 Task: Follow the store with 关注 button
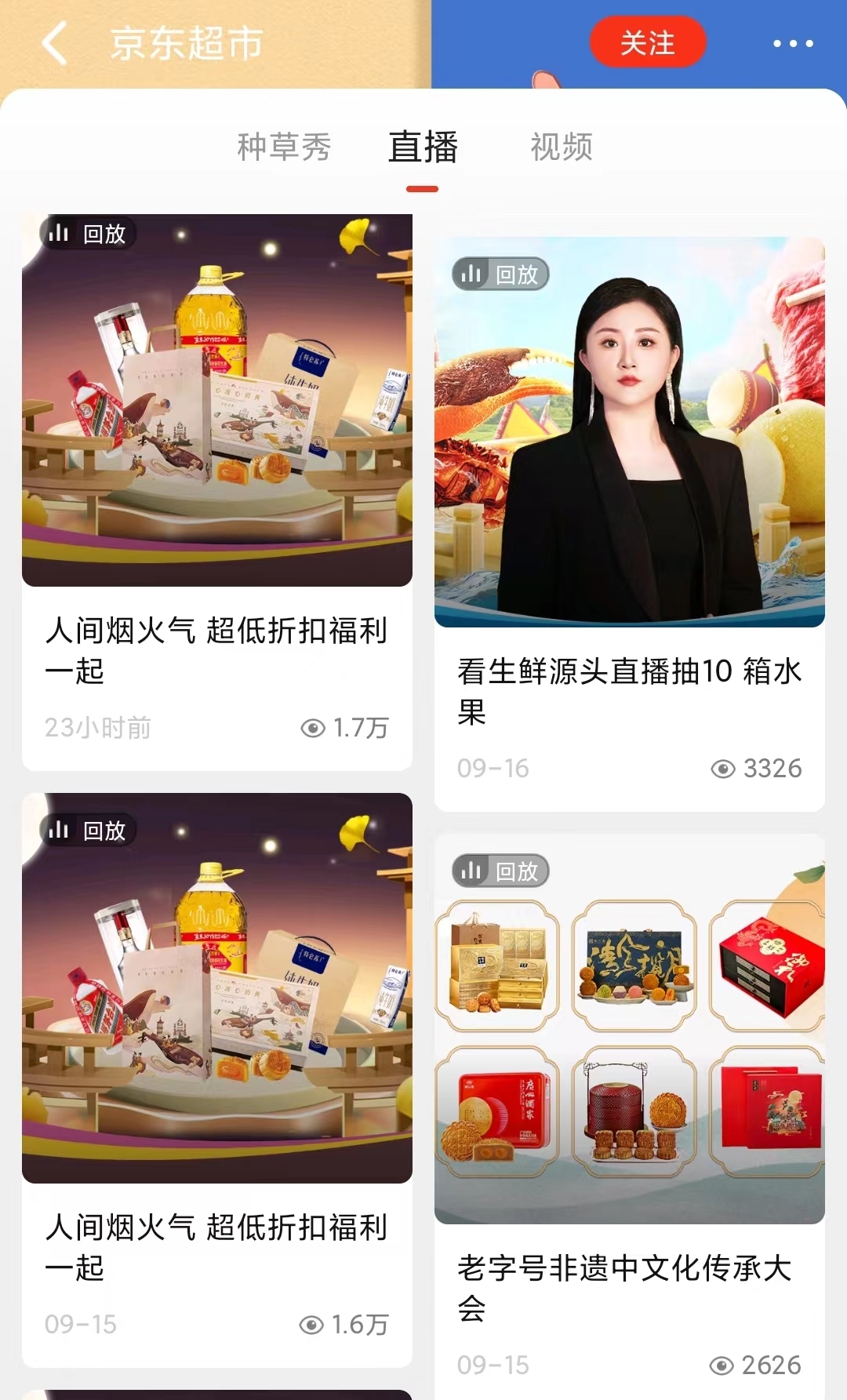pos(647,43)
